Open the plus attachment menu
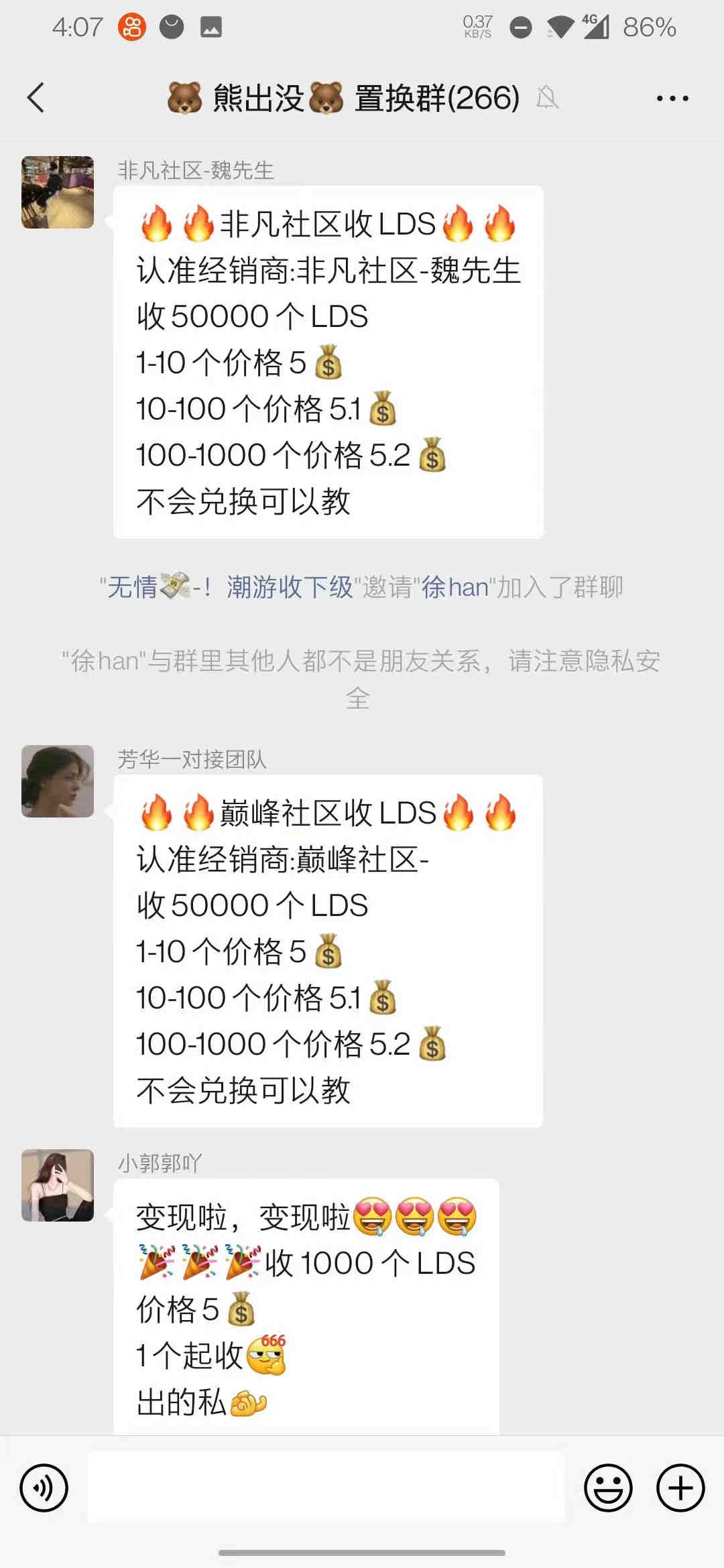This screenshot has height=1568, width=724. tap(680, 1488)
